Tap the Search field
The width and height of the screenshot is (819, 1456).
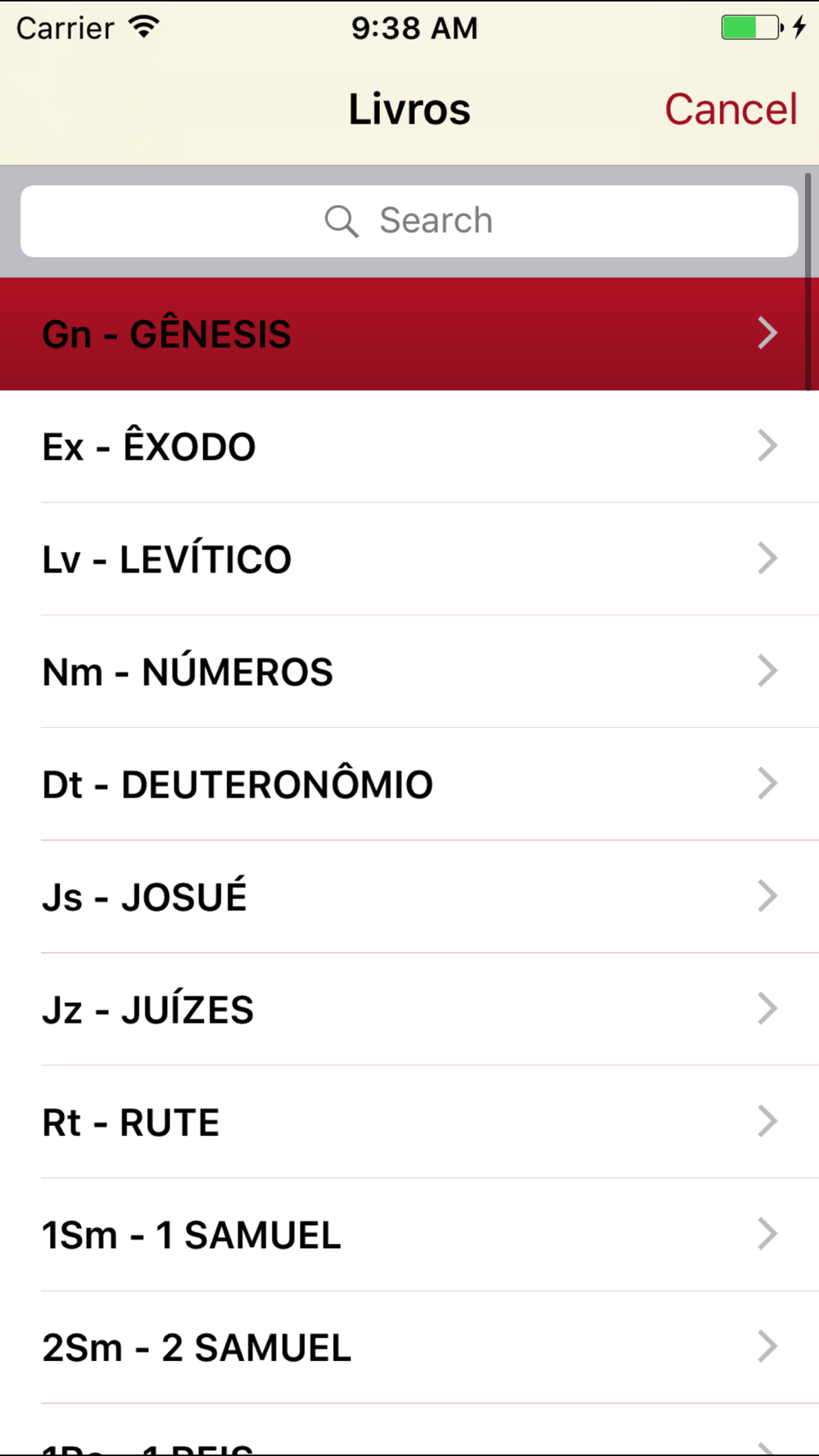[409, 221]
